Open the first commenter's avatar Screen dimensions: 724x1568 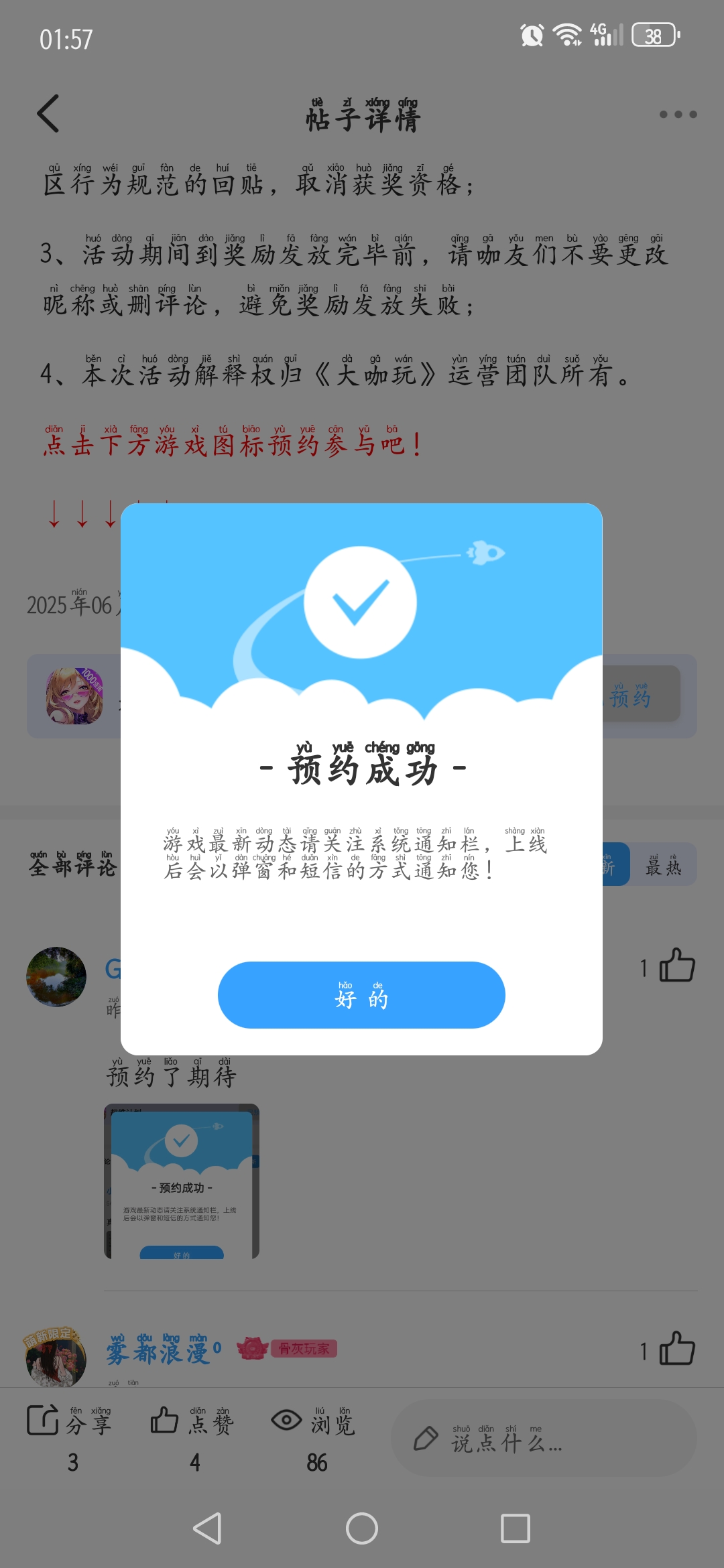pyautogui.click(x=56, y=976)
